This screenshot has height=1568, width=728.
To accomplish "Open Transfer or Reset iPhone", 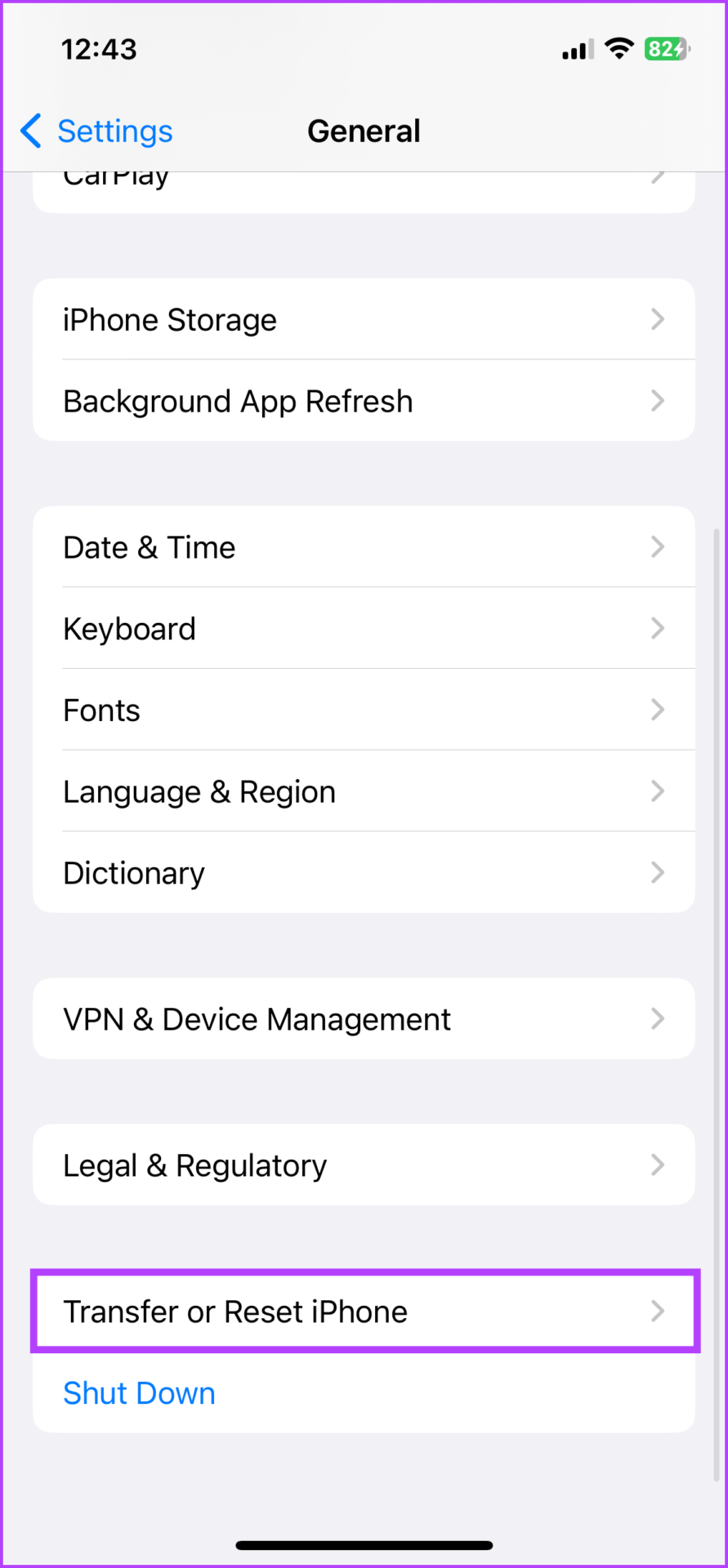I will (364, 1311).
